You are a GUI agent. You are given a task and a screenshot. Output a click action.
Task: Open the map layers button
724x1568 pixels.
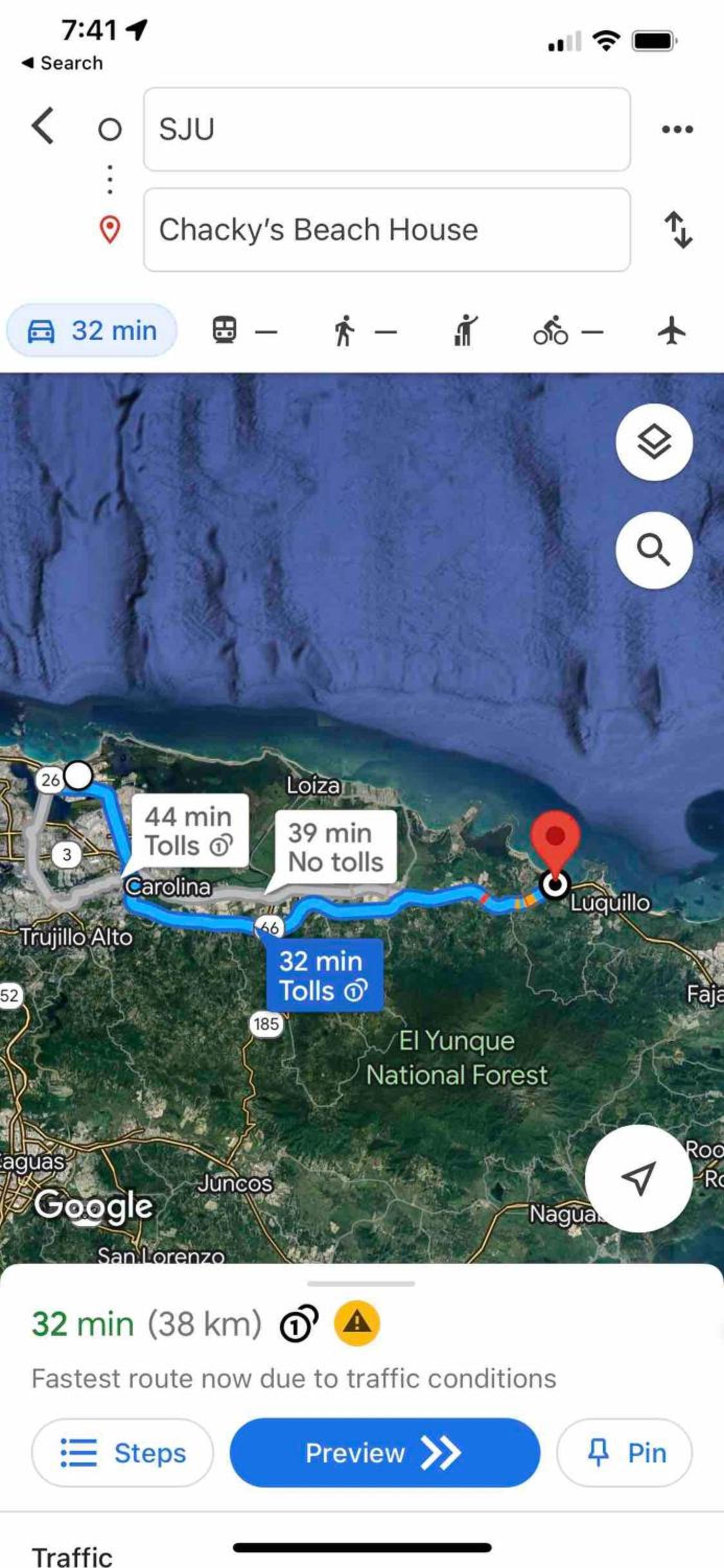654,443
